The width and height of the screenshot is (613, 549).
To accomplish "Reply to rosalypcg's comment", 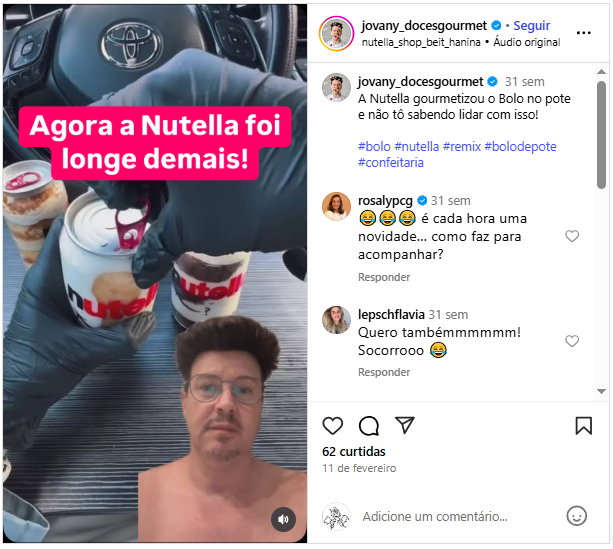I will pyautogui.click(x=384, y=277).
